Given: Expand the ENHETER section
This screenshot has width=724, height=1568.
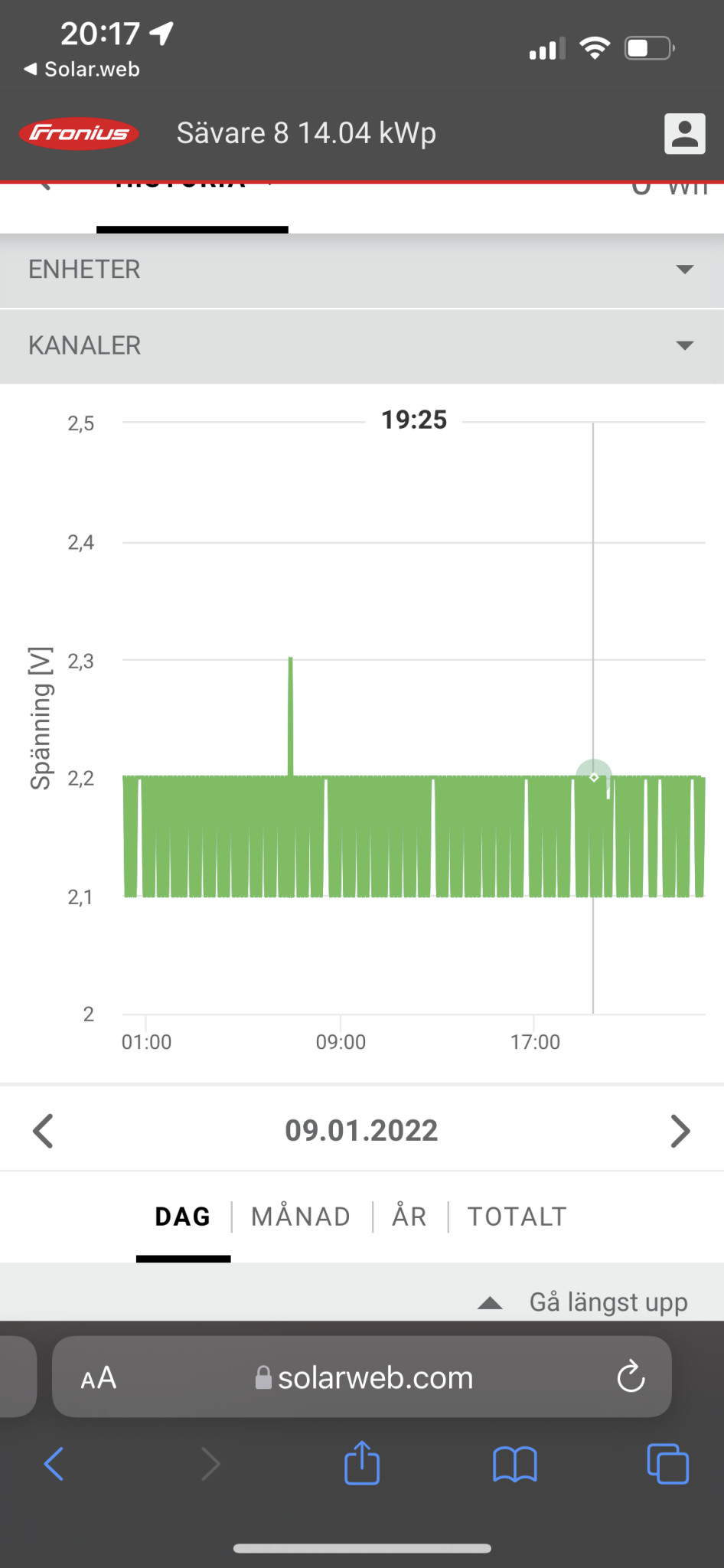Looking at the screenshot, I should [x=361, y=269].
